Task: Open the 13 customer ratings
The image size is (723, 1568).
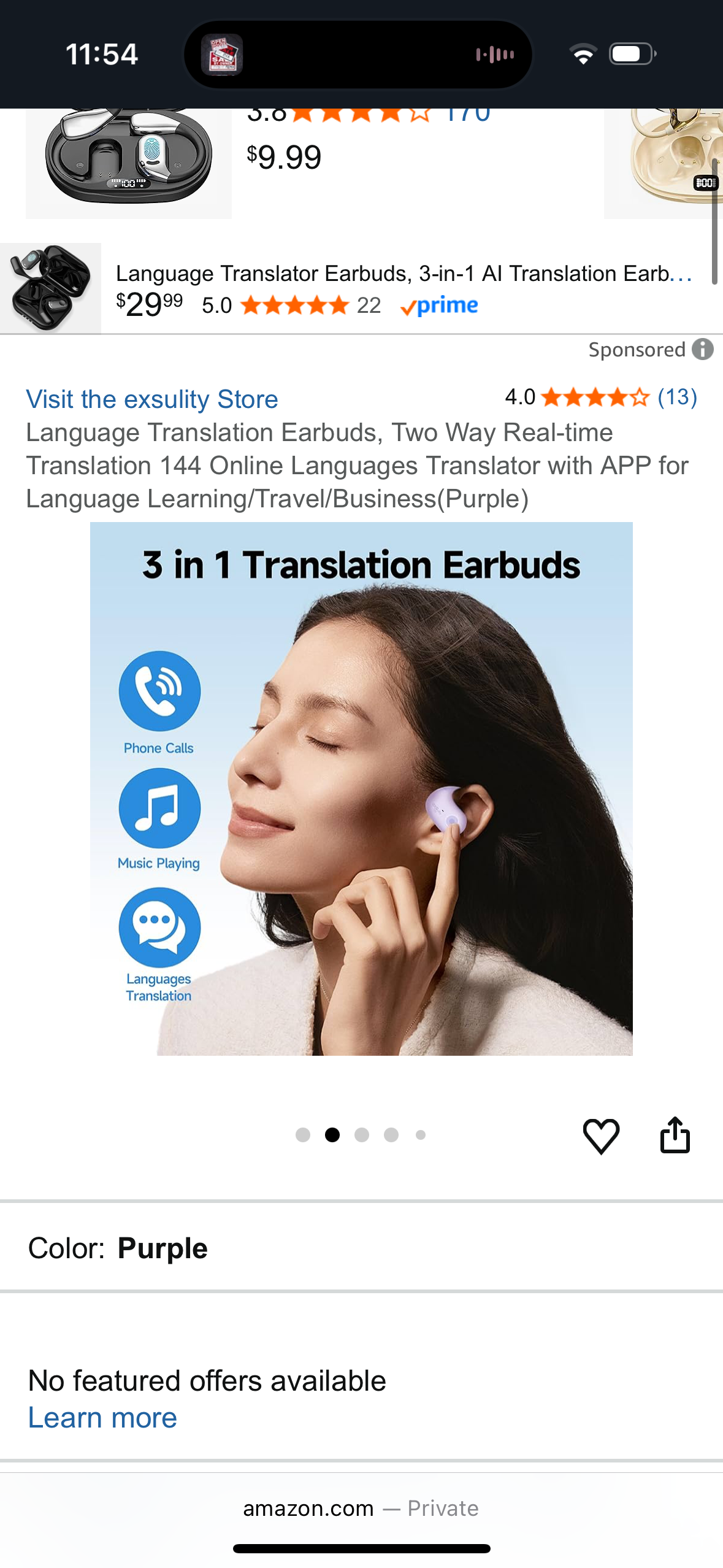Action: point(677,398)
